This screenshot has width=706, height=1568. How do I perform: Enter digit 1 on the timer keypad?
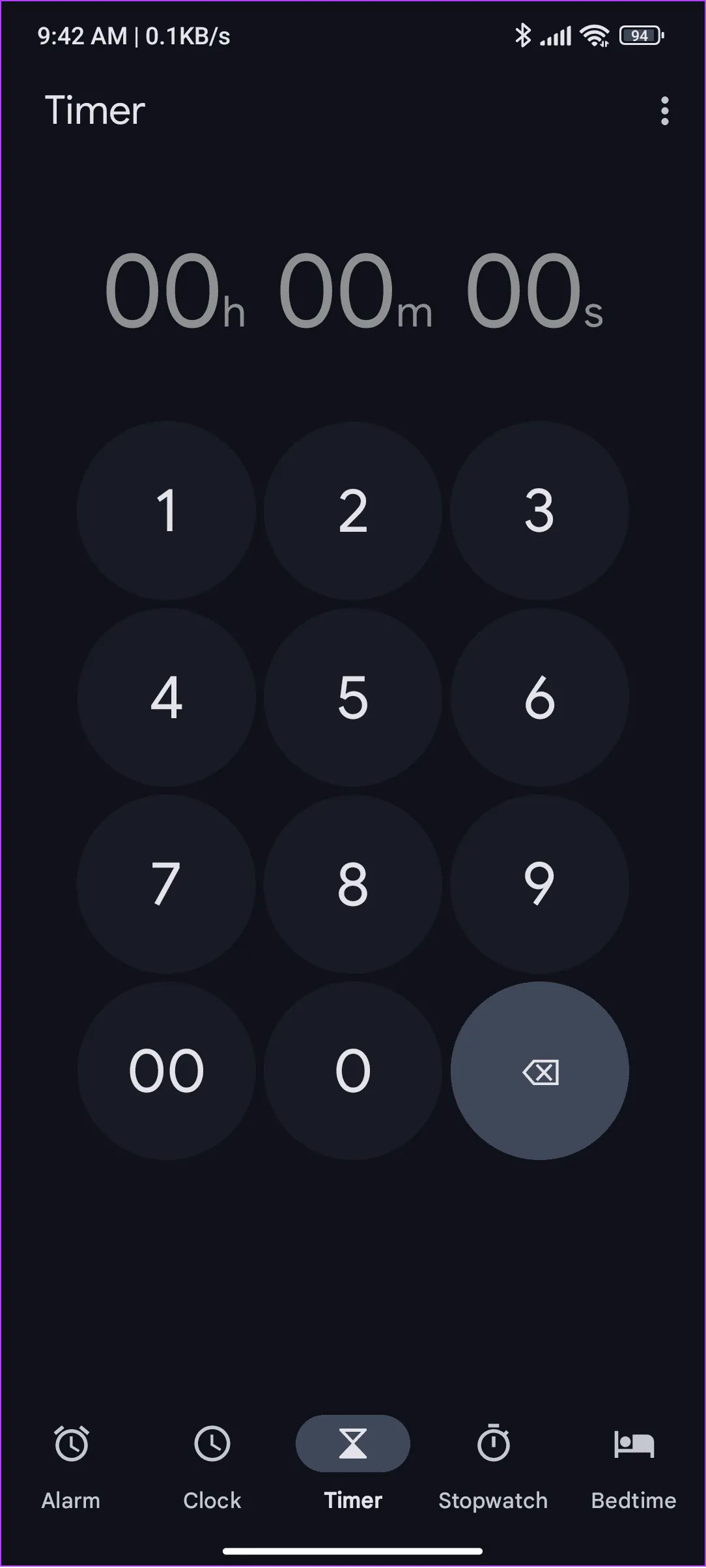tap(167, 510)
